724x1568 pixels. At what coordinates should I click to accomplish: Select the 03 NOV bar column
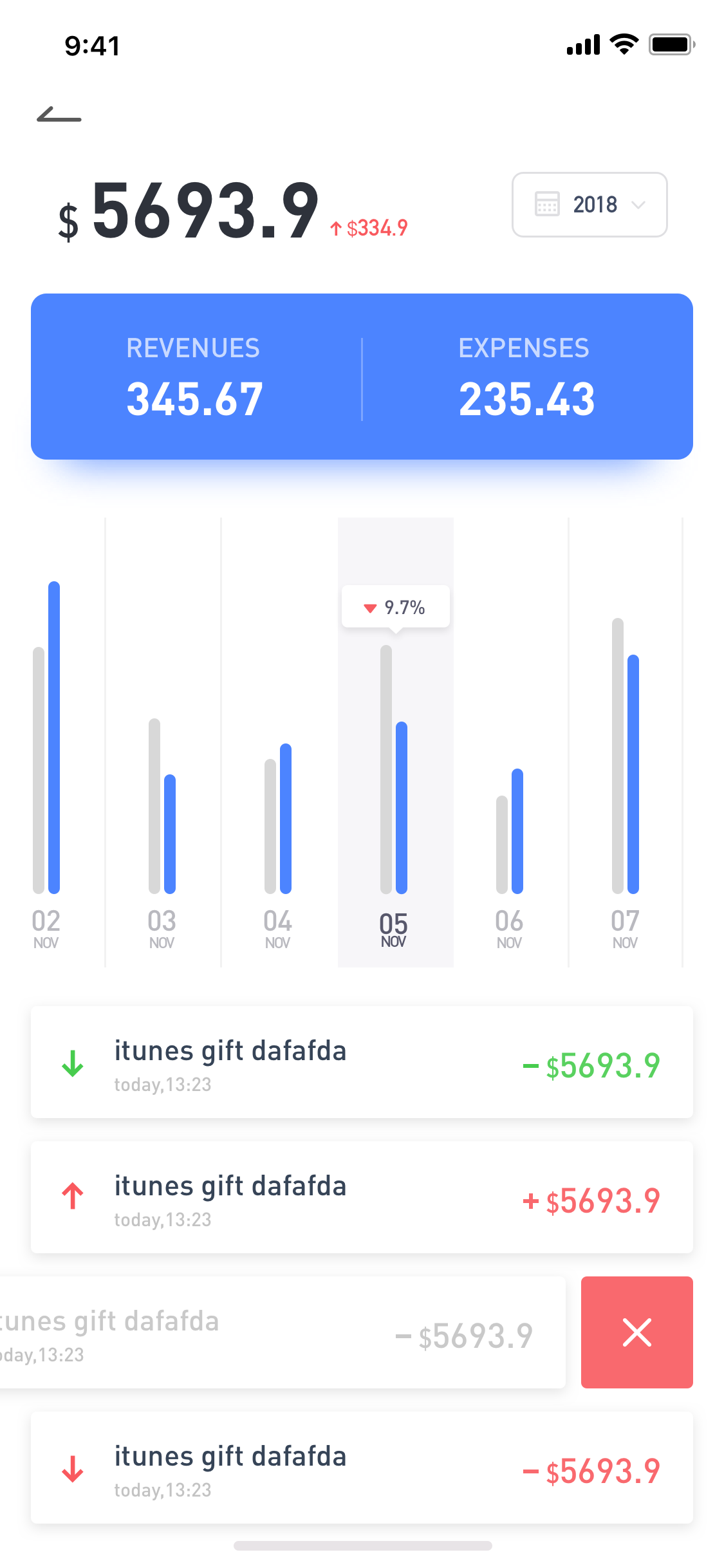tap(163, 742)
